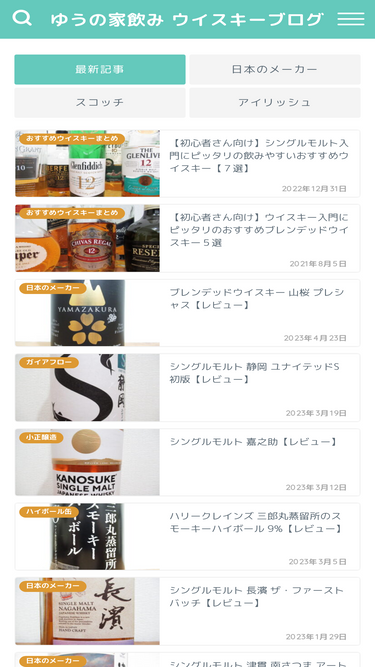This screenshot has height=667, width=375.
Task: Switch to the アイリッシュ tab
Action: click(275, 103)
